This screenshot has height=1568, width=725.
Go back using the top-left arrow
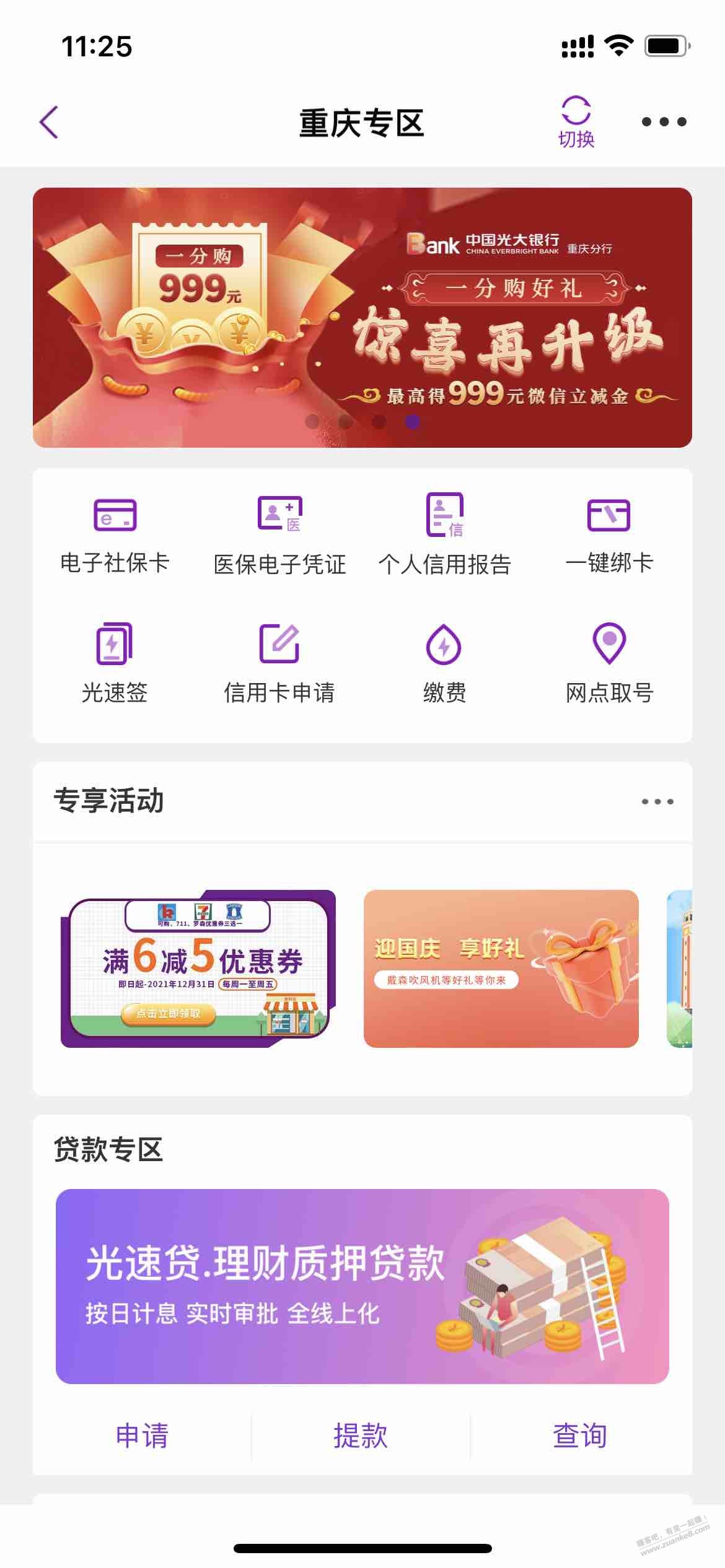coord(49,122)
